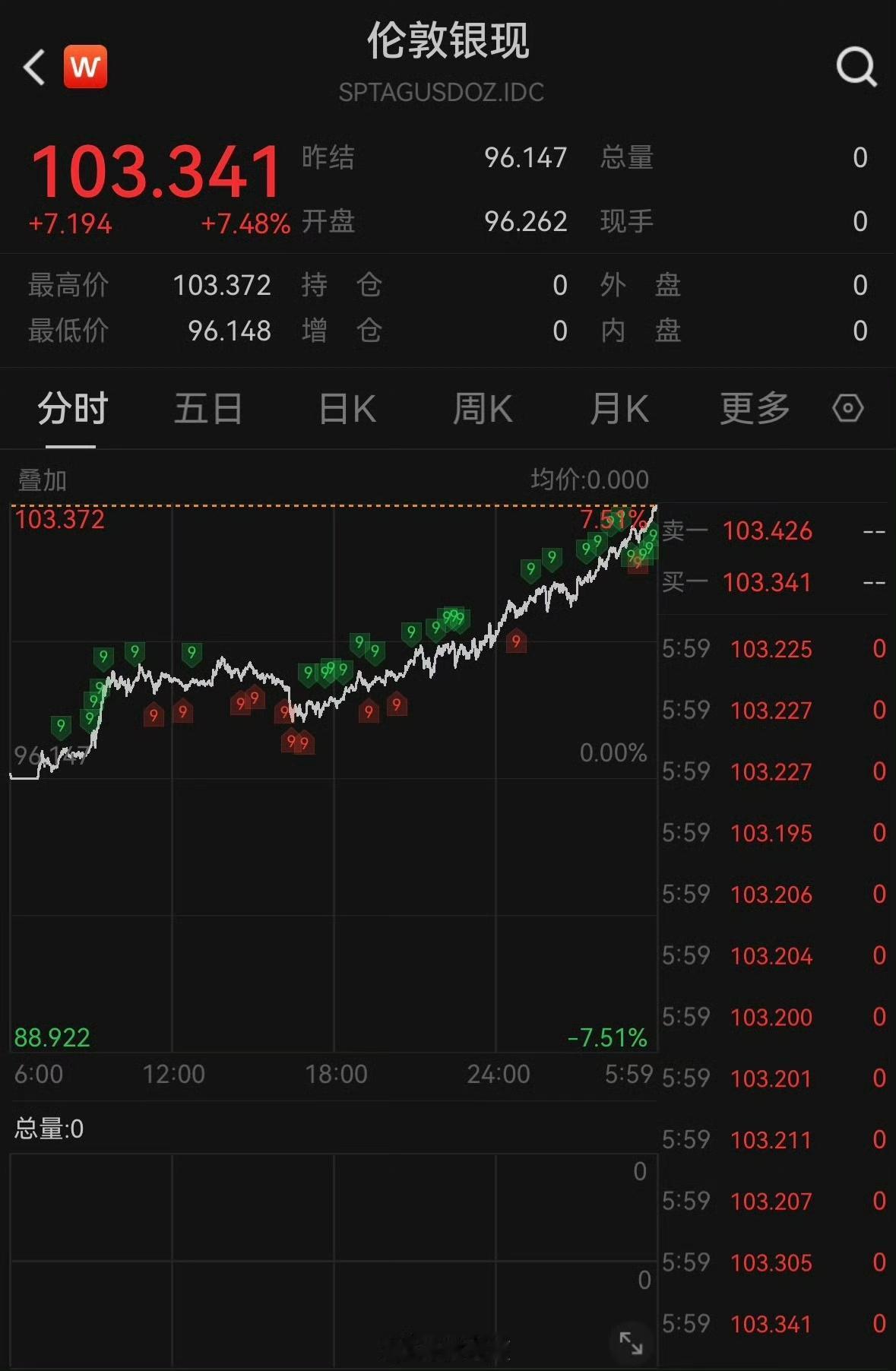Tap the Wind W app logo icon

pyautogui.click(x=85, y=66)
